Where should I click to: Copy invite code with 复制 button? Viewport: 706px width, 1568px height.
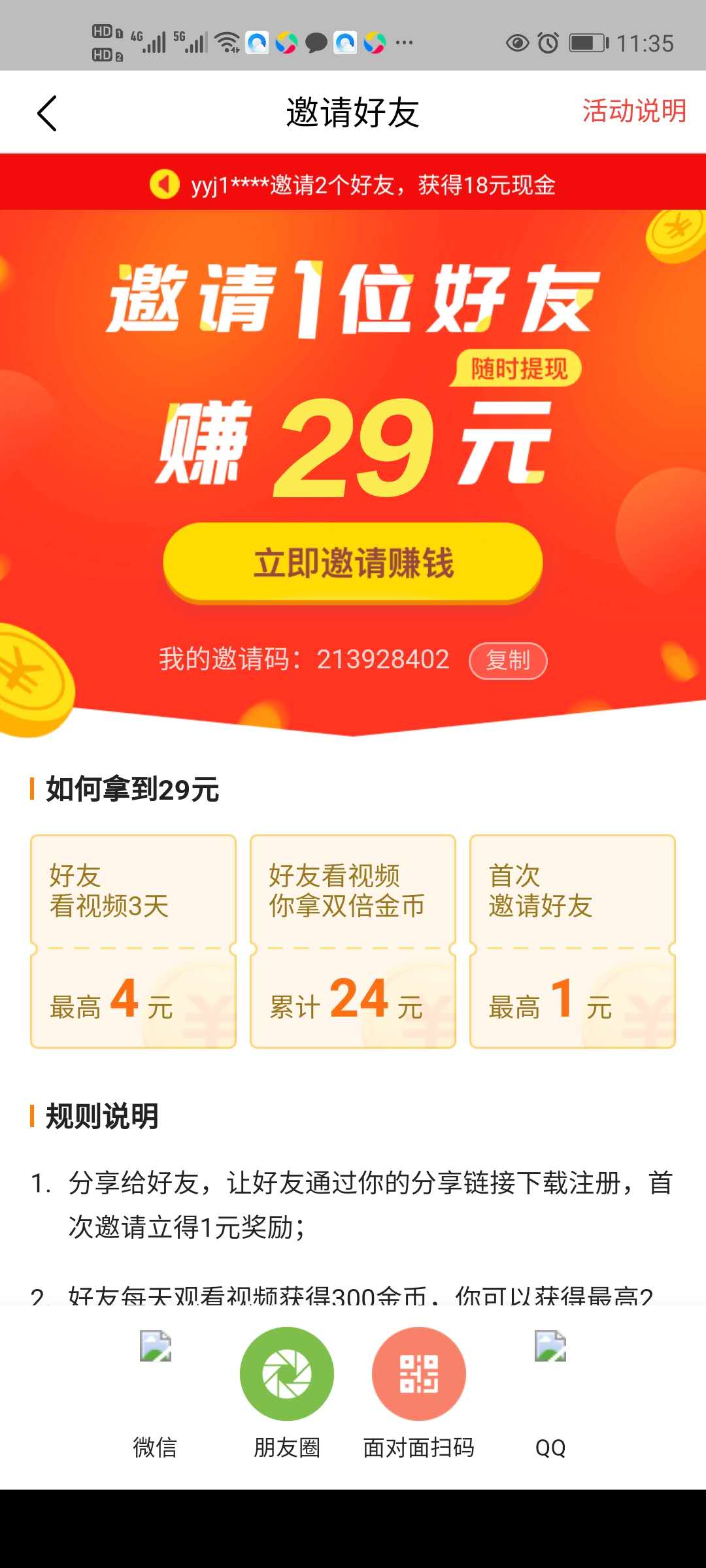tap(508, 661)
